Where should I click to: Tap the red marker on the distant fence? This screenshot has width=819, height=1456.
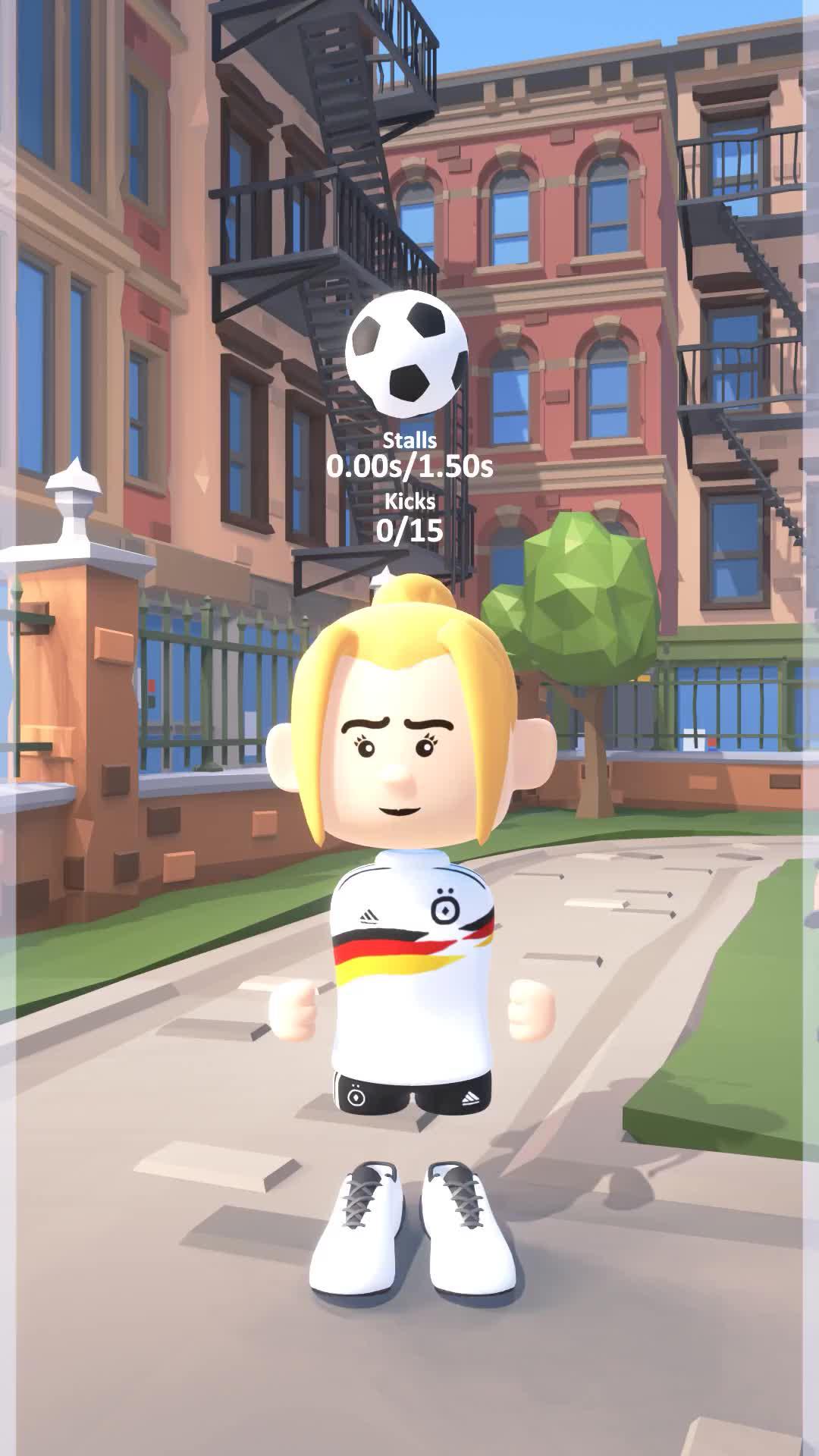tap(711, 742)
